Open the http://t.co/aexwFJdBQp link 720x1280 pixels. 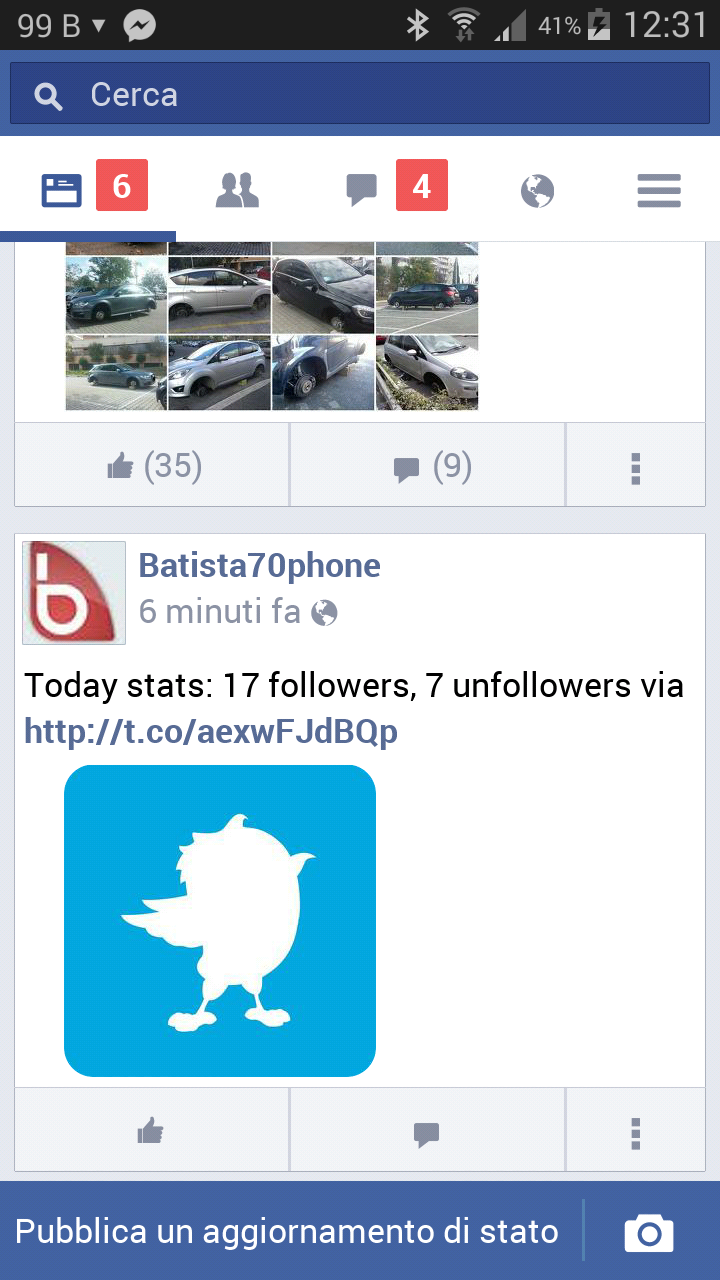coord(210,732)
